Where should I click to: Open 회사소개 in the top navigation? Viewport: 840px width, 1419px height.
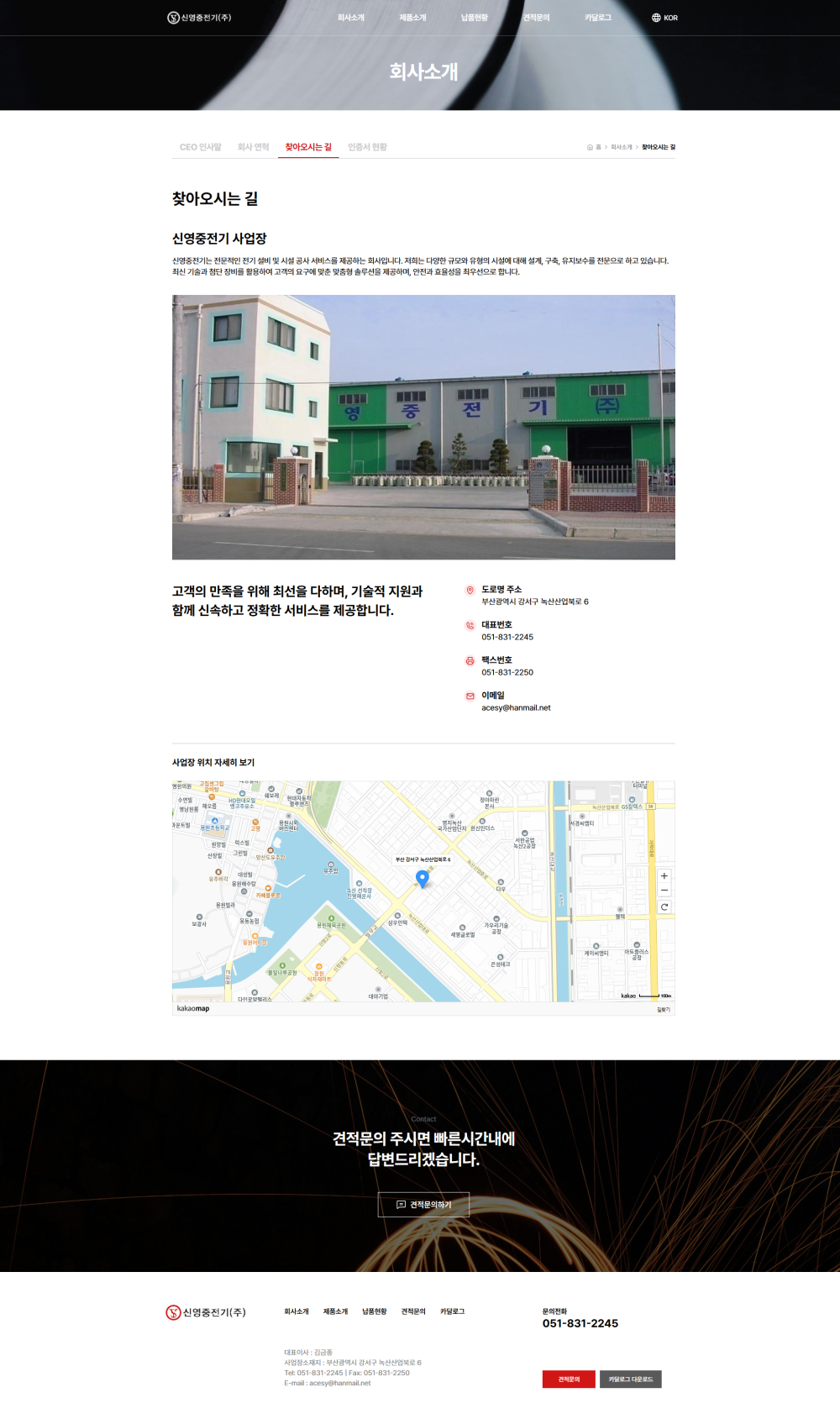(350, 18)
